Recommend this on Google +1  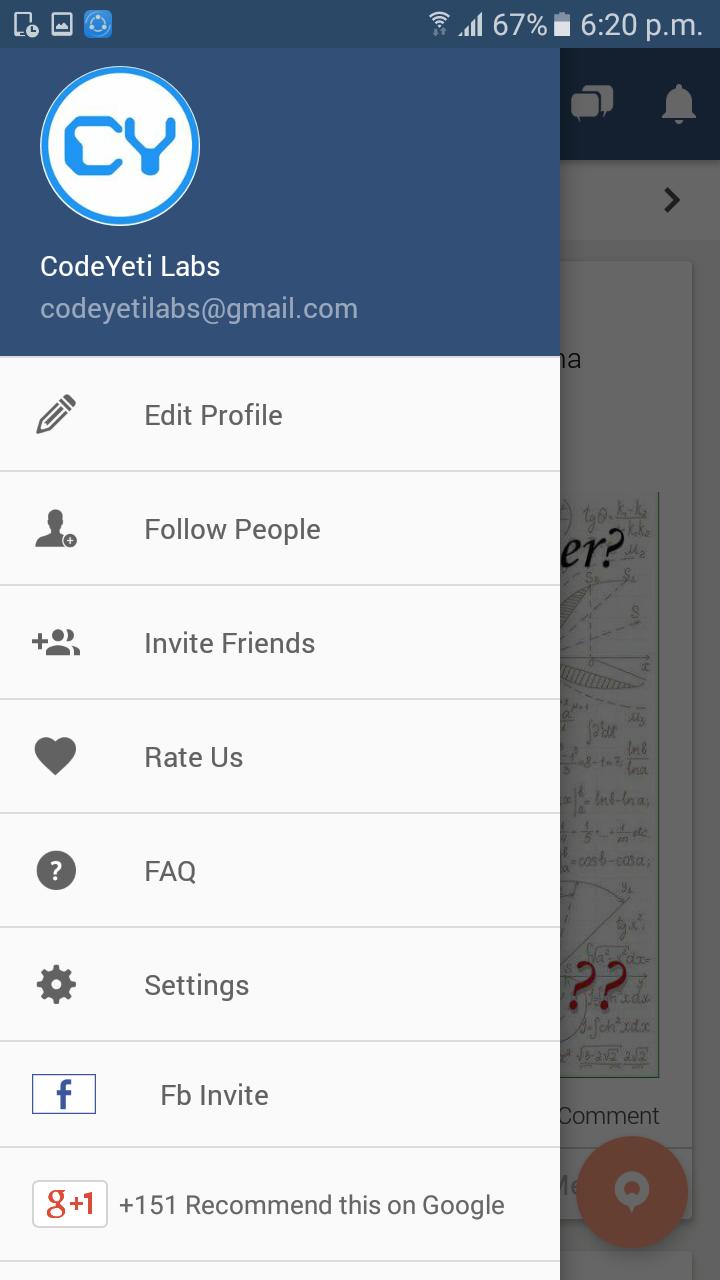point(70,1204)
